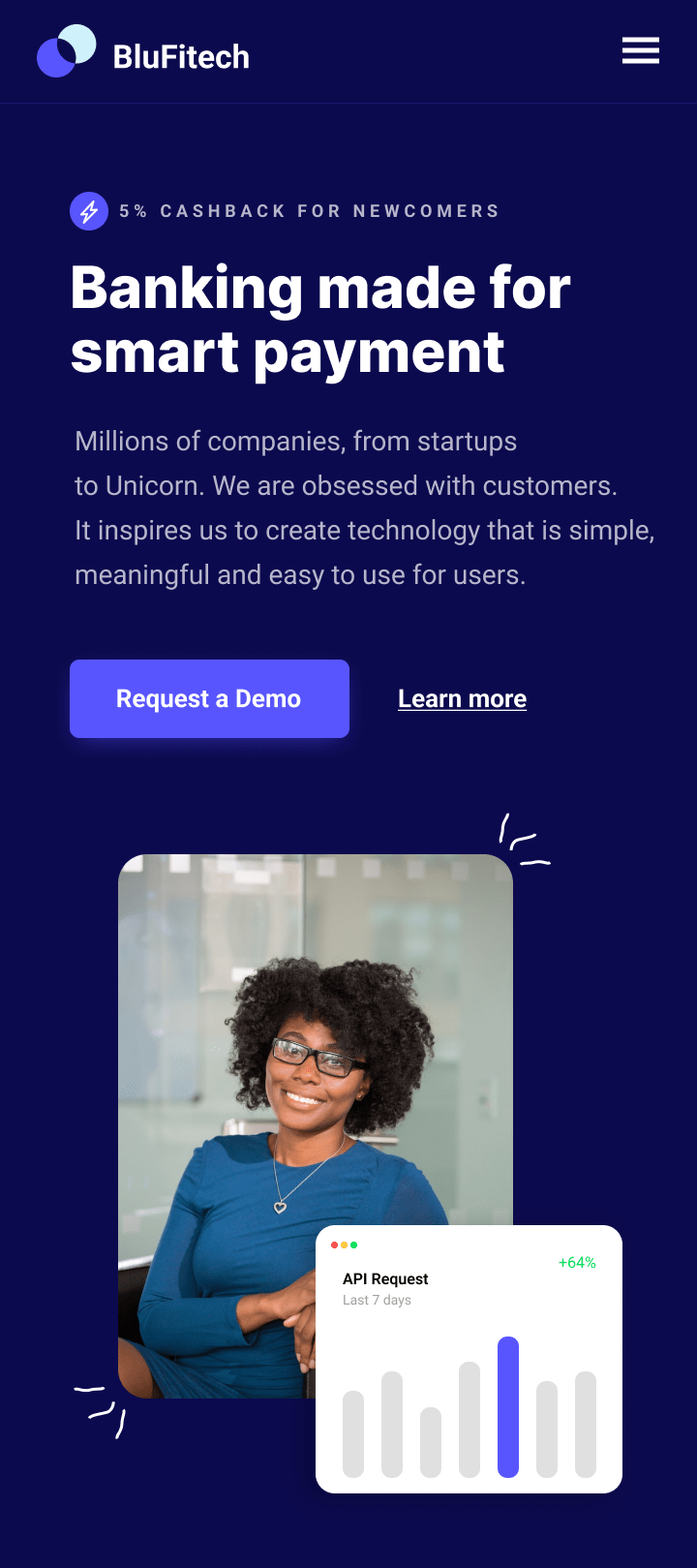
Task: Go to the BluFitech home logo
Action: (143, 51)
